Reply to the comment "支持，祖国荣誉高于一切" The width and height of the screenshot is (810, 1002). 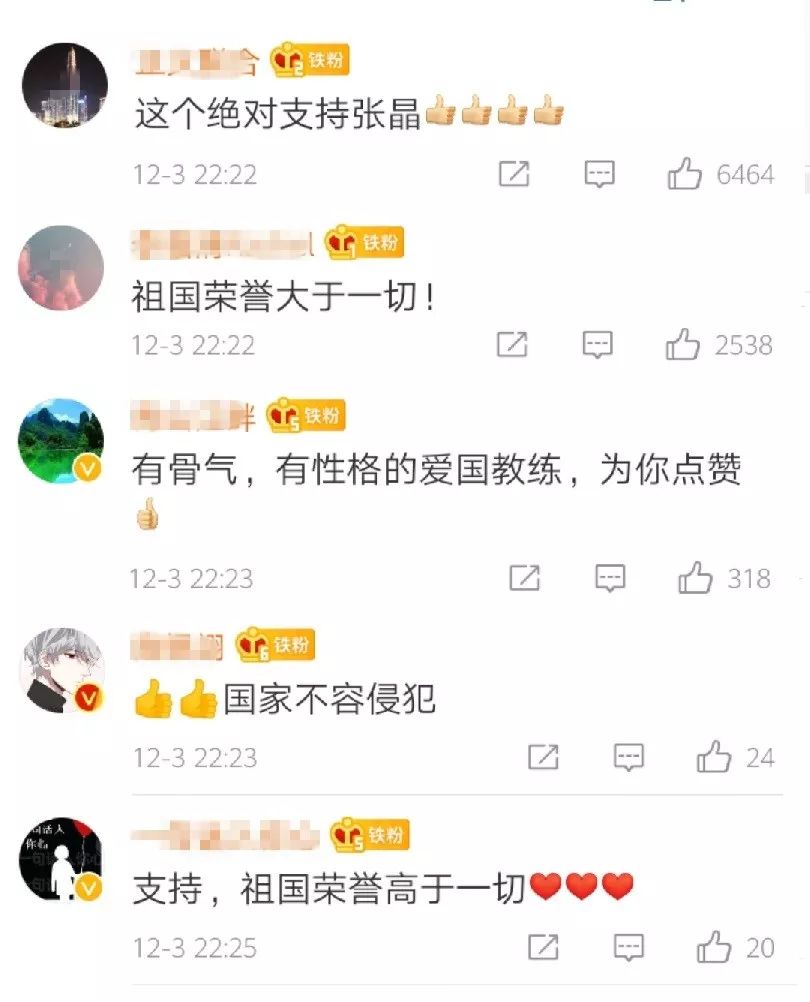point(629,946)
